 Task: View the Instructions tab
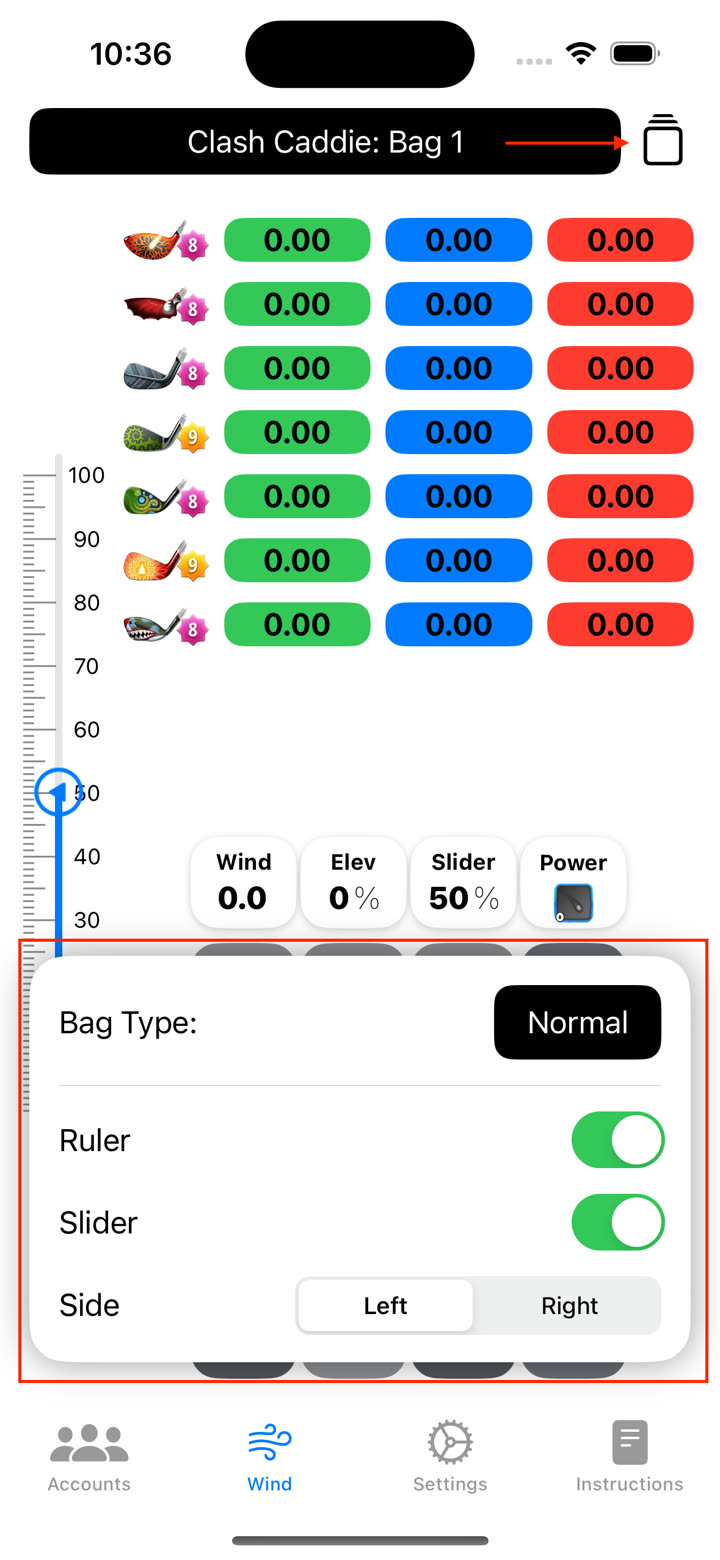click(630, 1458)
